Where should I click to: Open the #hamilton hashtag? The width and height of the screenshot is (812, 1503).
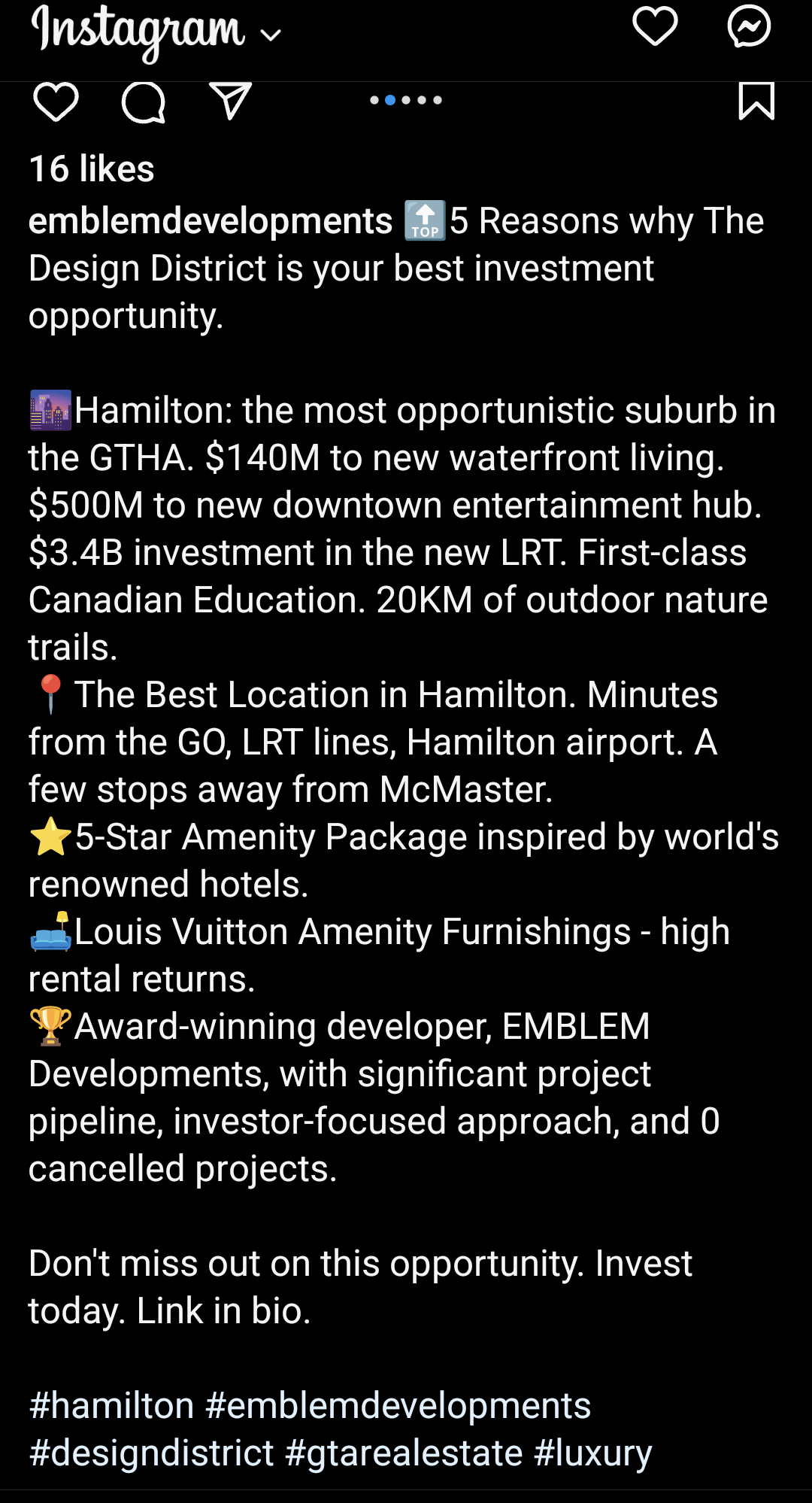pyautogui.click(x=112, y=1405)
